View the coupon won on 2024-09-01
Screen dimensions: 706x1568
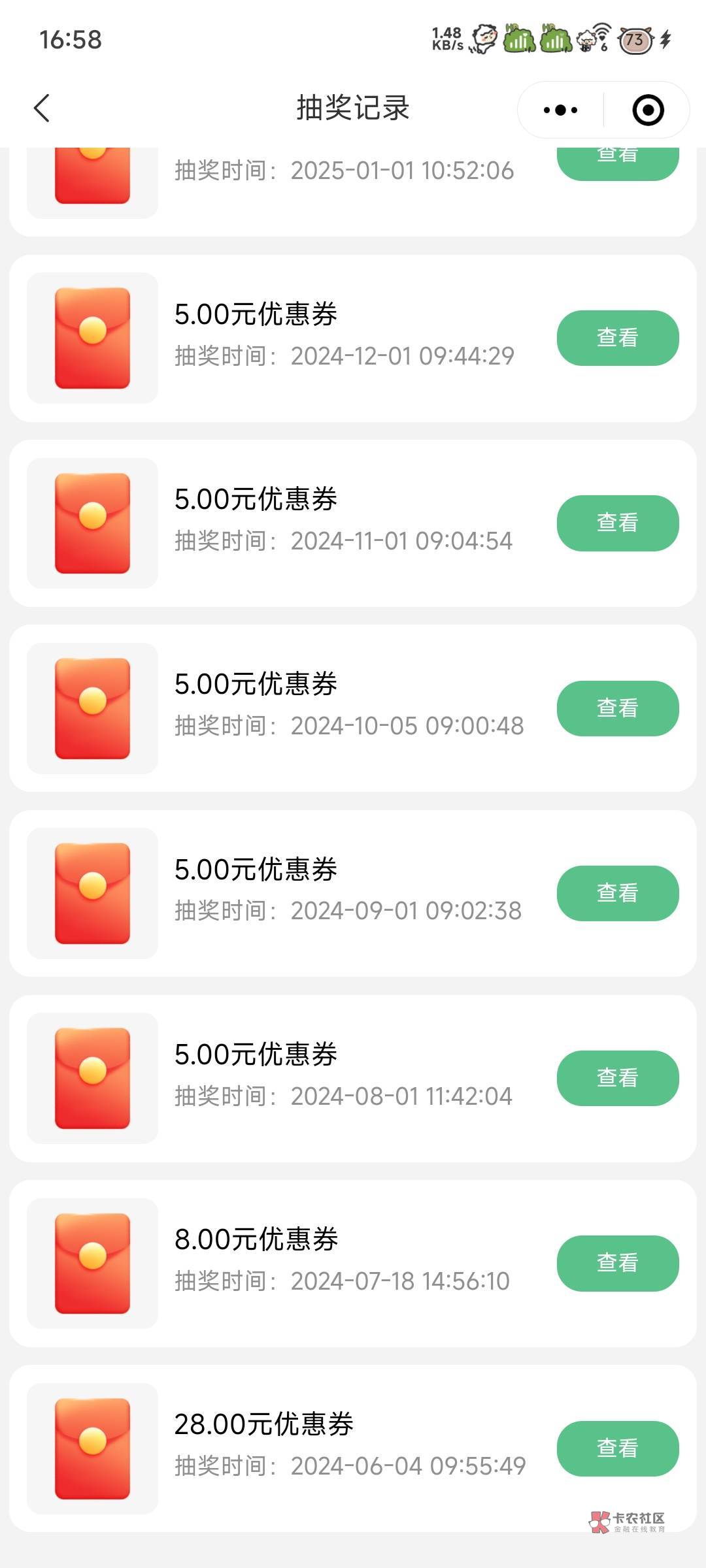click(617, 893)
